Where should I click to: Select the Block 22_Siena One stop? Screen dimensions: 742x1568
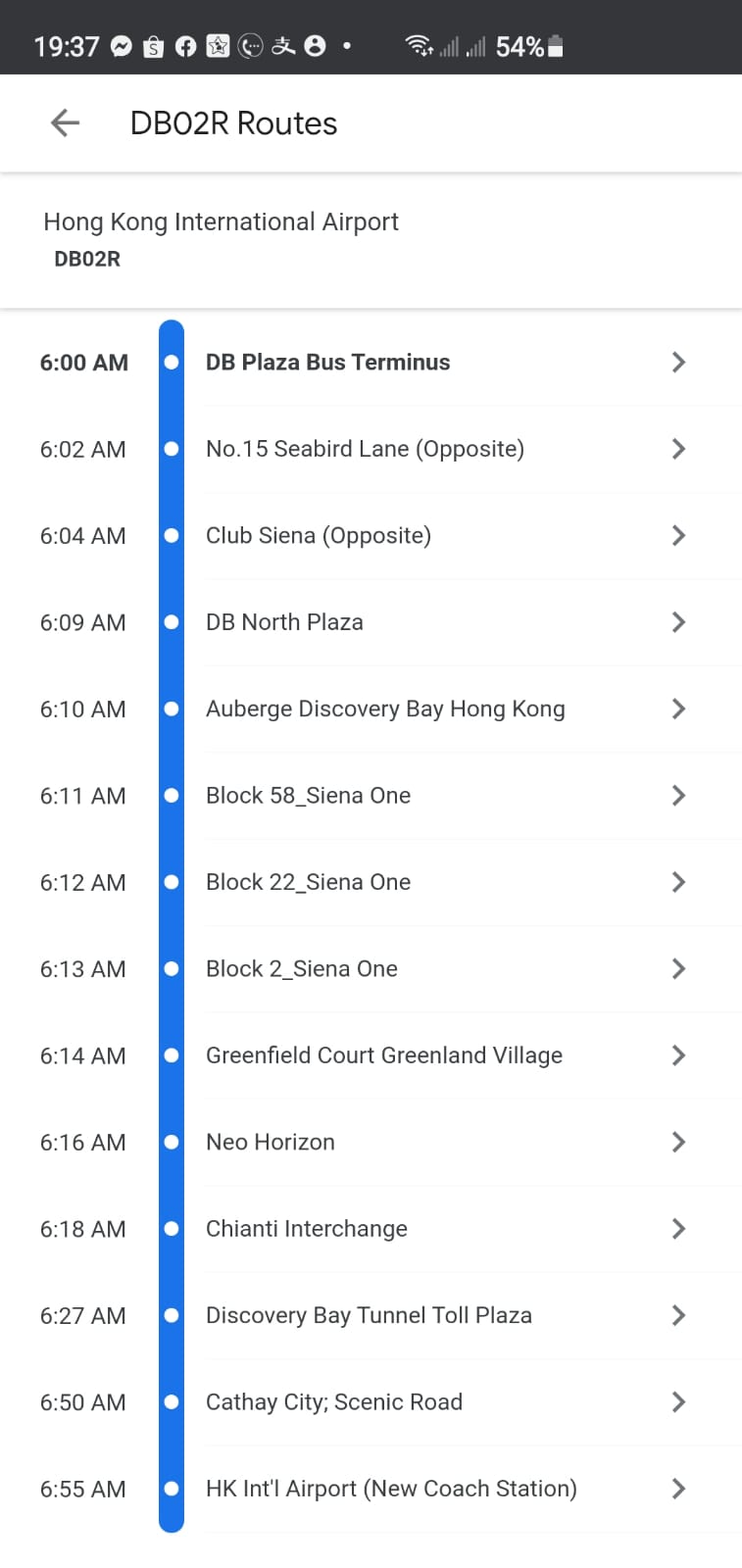tap(308, 882)
